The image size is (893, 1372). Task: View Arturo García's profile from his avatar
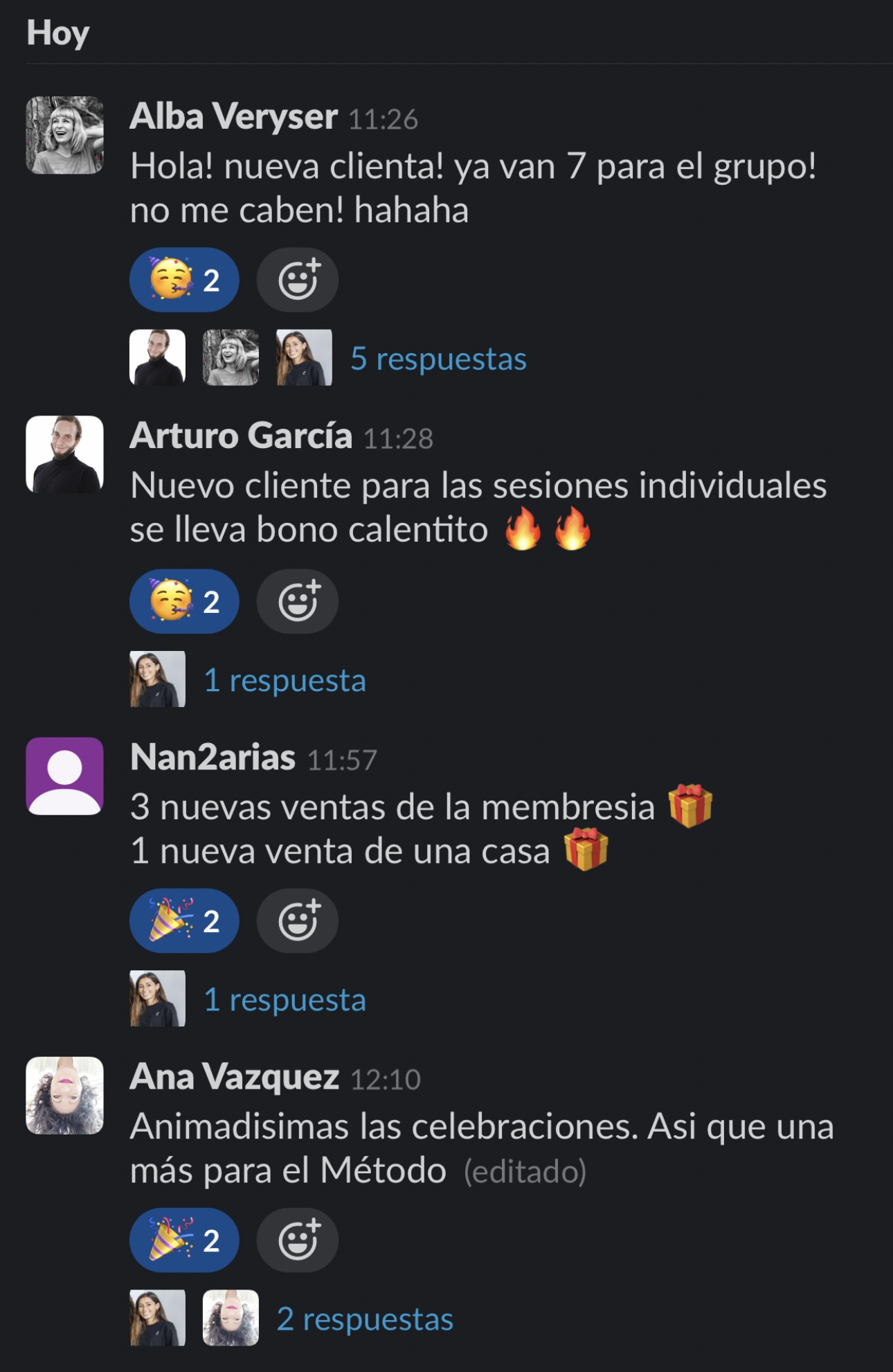(x=64, y=454)
